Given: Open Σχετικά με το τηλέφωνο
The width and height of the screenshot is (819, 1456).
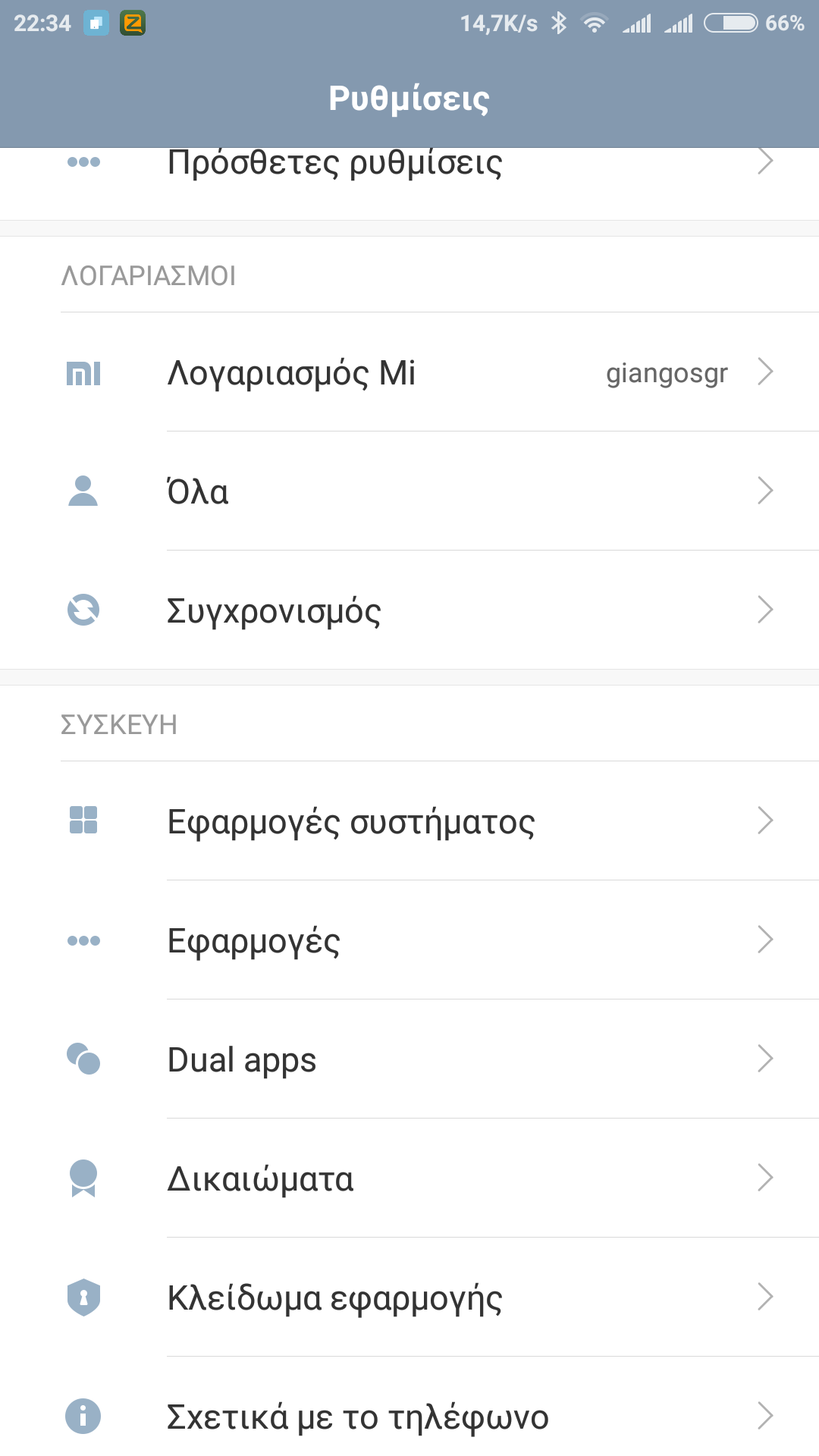Looking at the screenshot, I should [x=409, y=1417].
